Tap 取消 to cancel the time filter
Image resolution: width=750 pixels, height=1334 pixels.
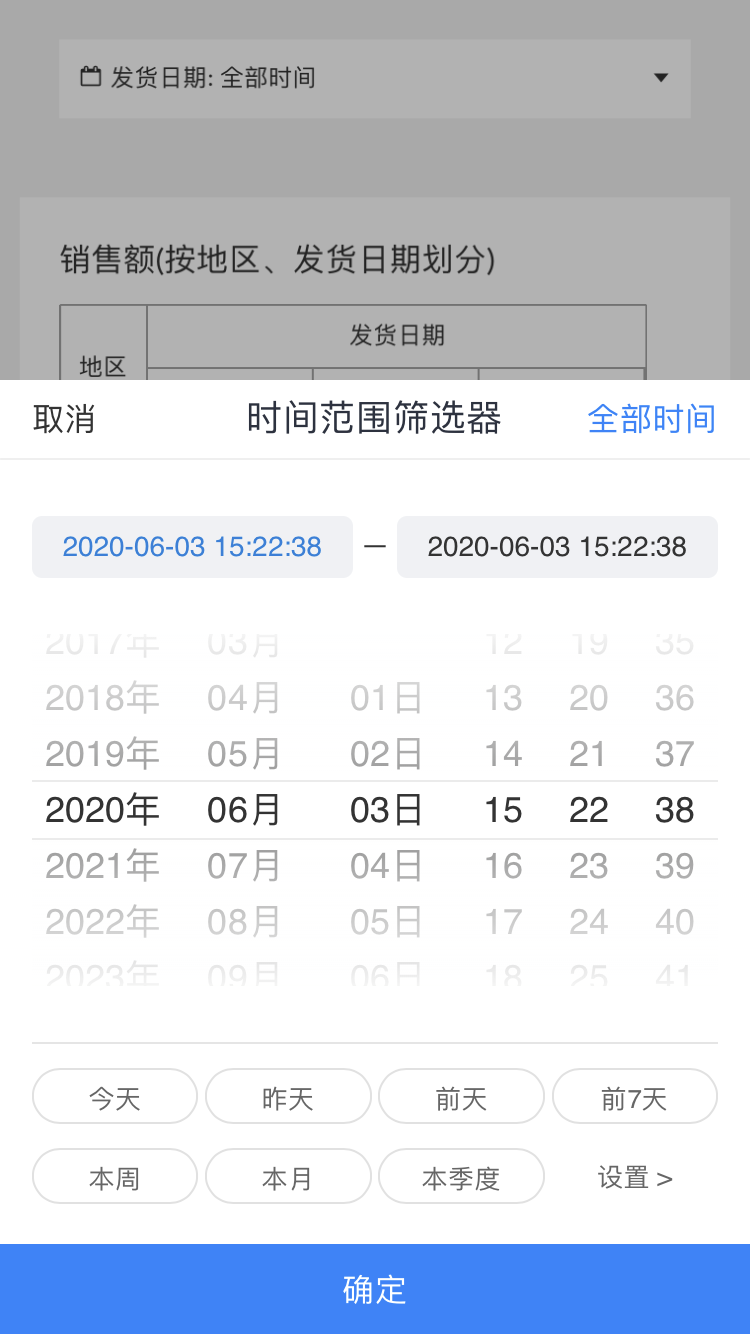click(x=64, y=419)
